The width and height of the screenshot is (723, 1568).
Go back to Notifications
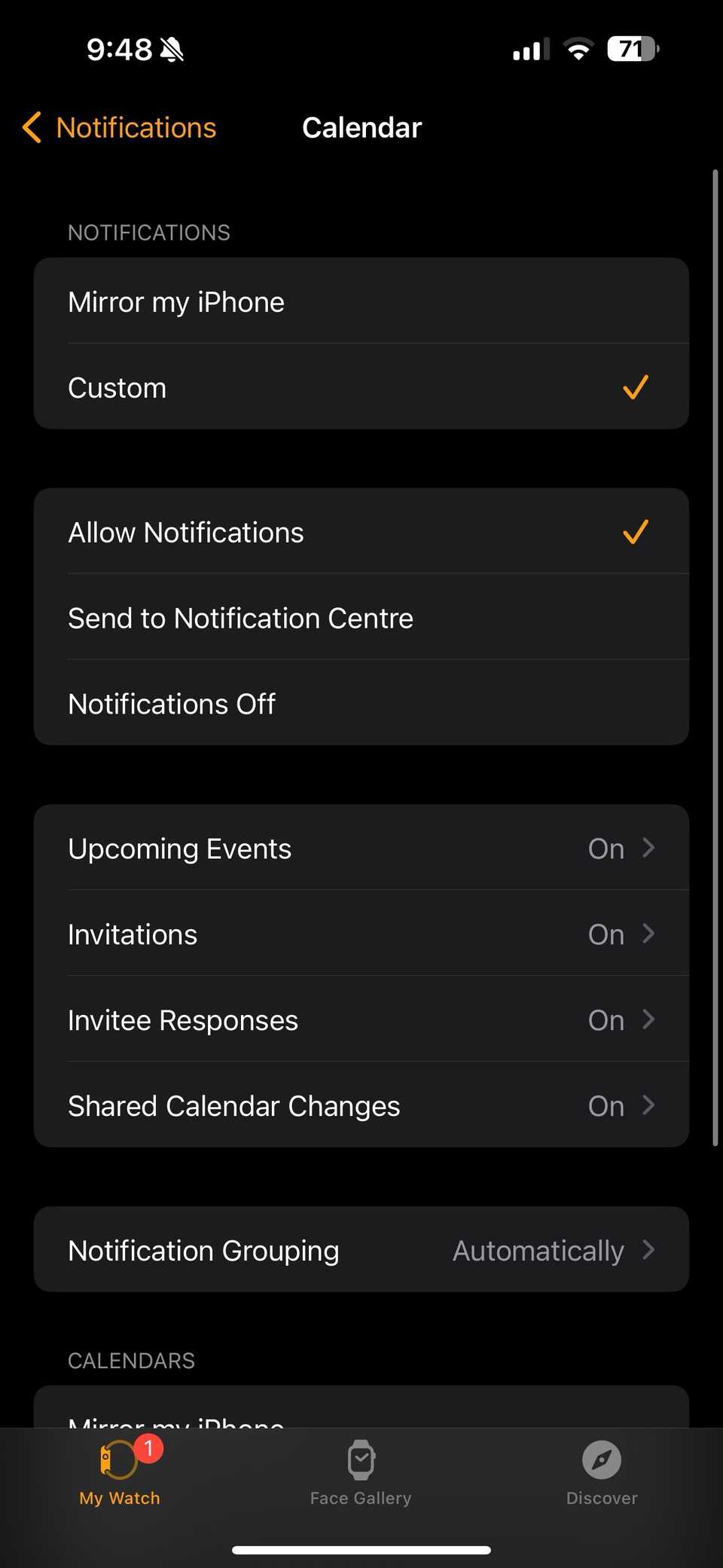coord(119,127)
